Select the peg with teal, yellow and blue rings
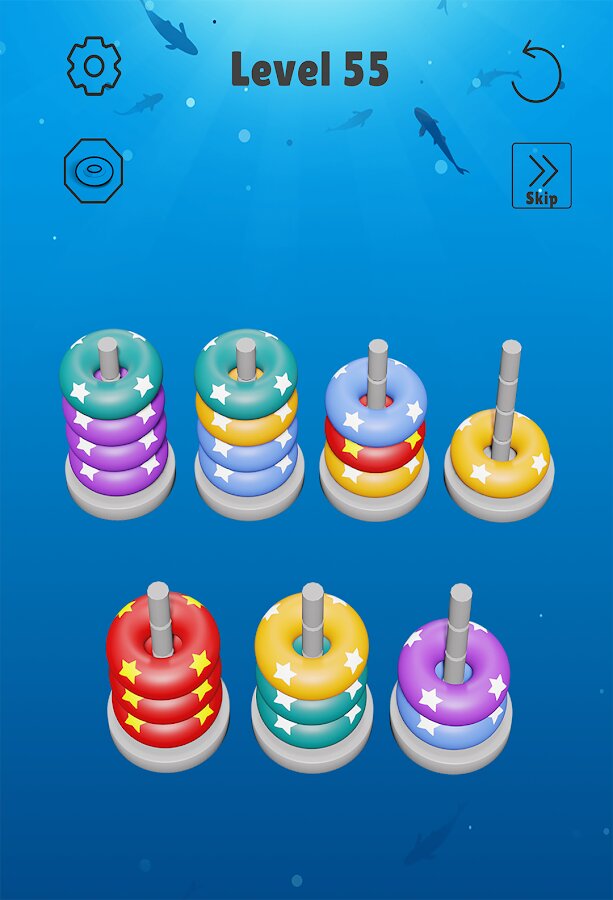 (x=246, y=425)
